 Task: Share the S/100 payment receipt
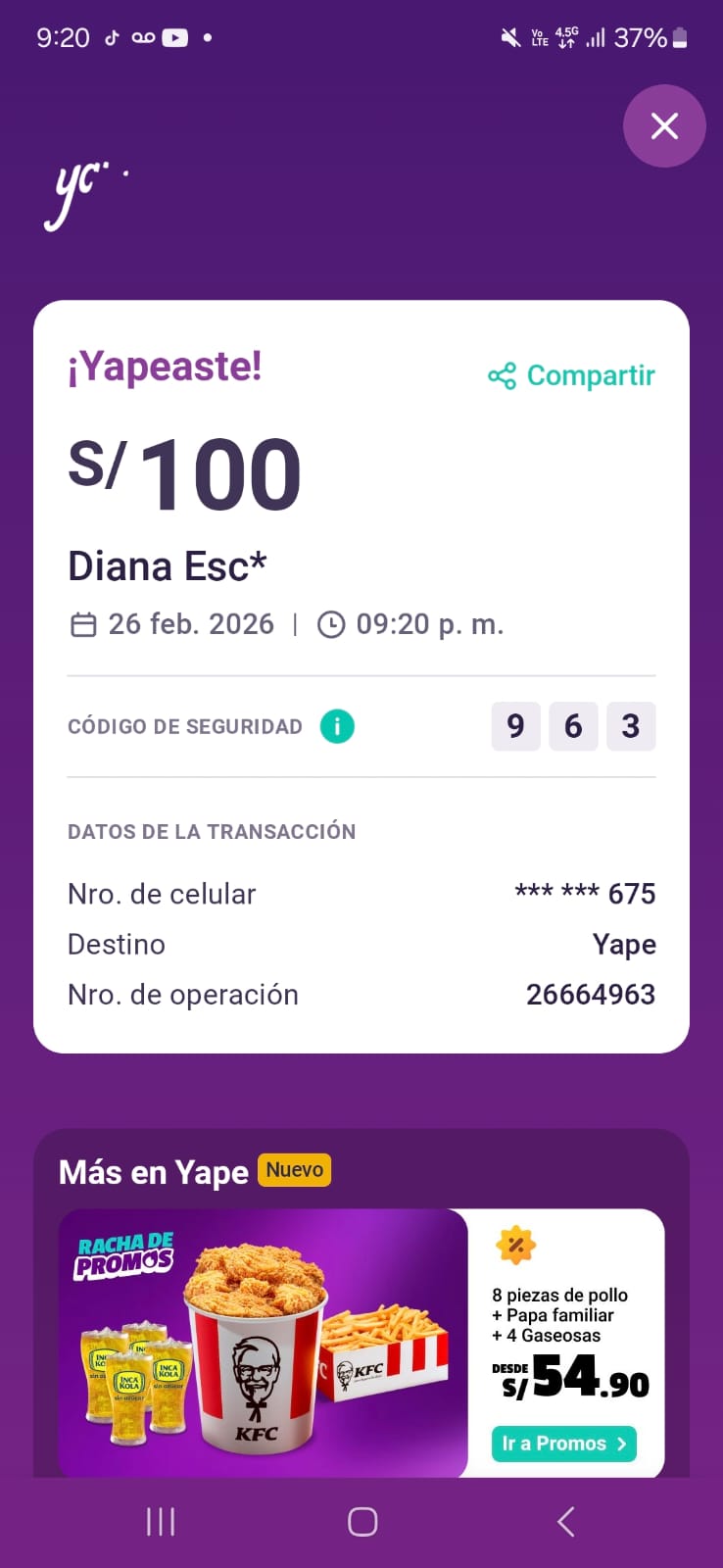[x=572, y=375]
